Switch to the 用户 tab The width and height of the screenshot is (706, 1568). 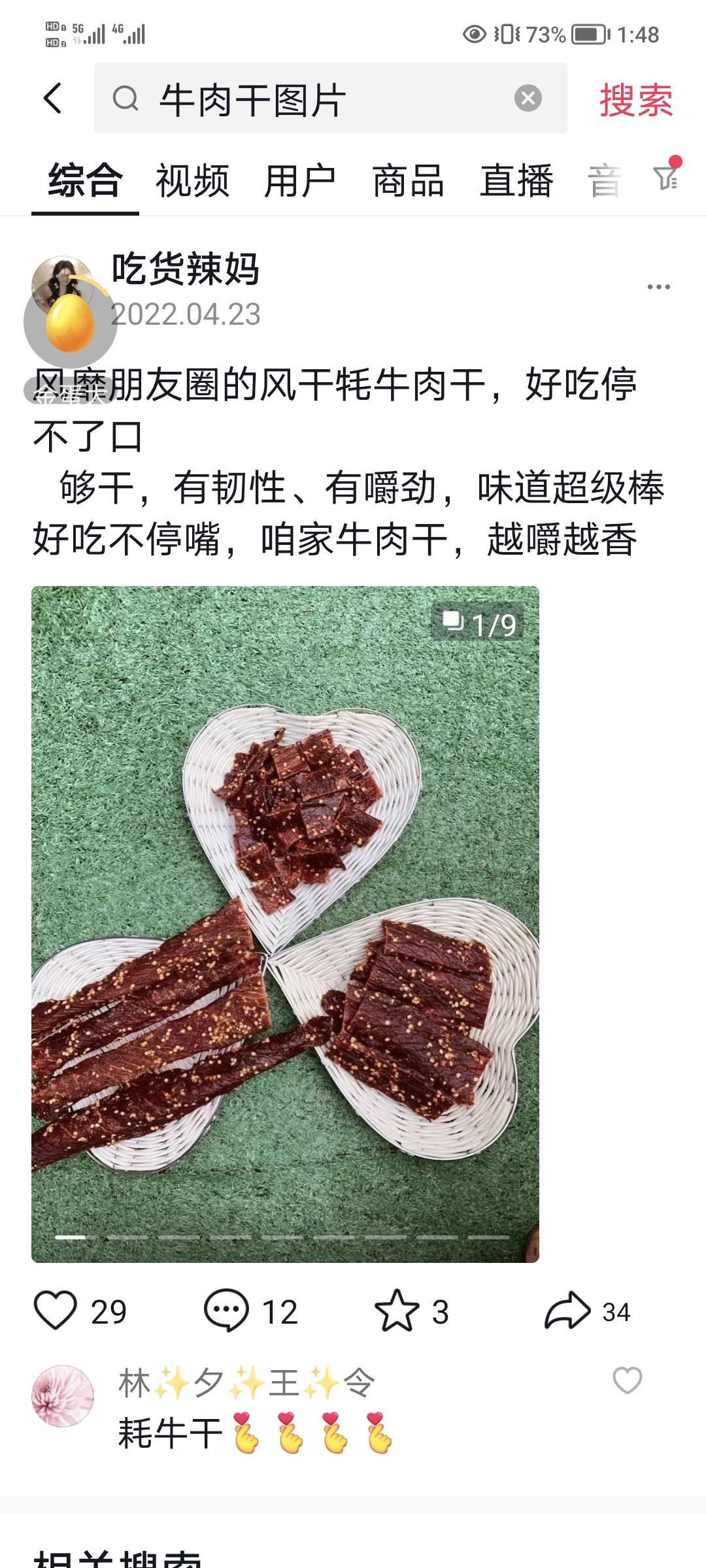point(300,180)
